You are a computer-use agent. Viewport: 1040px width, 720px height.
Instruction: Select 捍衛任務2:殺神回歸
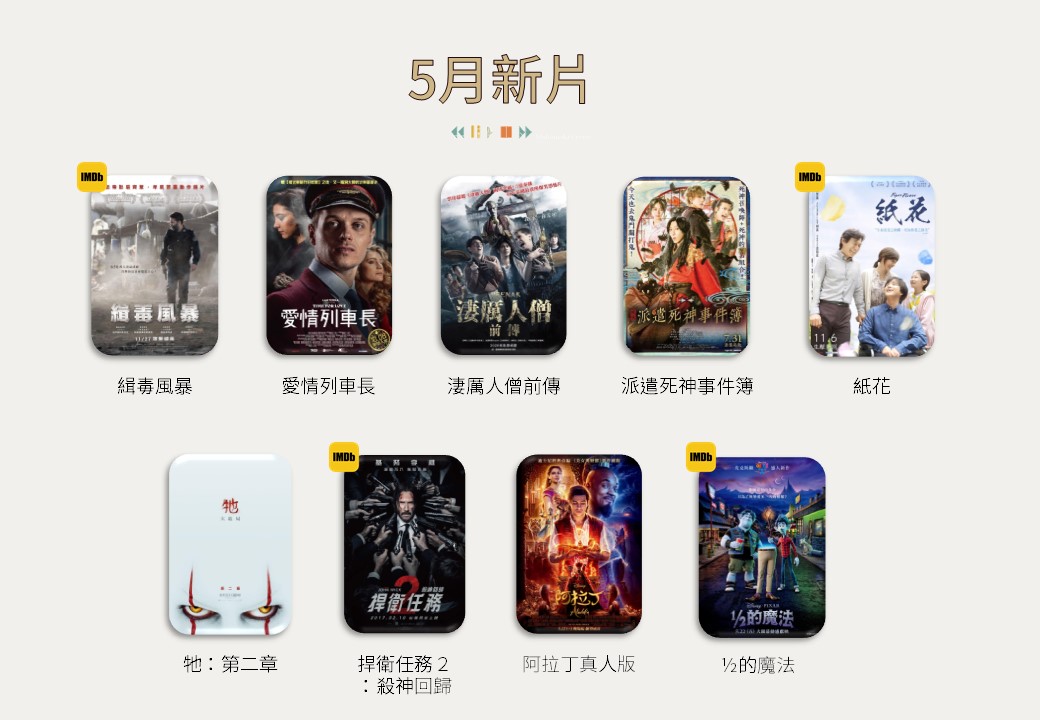click(x=404, y=545)
